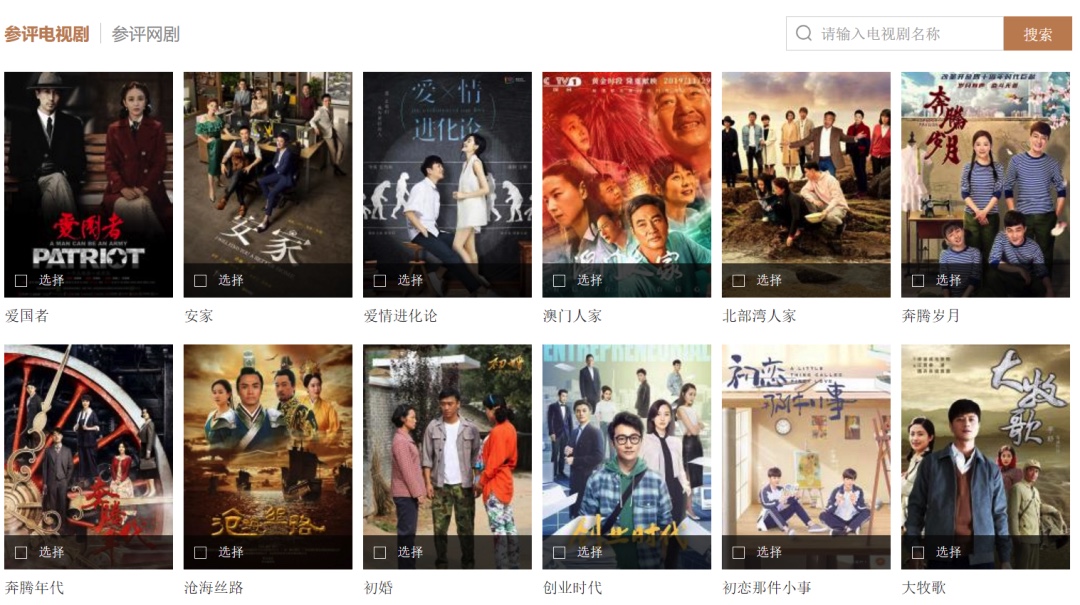Viewport: 1080px width, 605px height.
Task: Tick 选择 on the 初婚 poster
Action: point(380,553)
